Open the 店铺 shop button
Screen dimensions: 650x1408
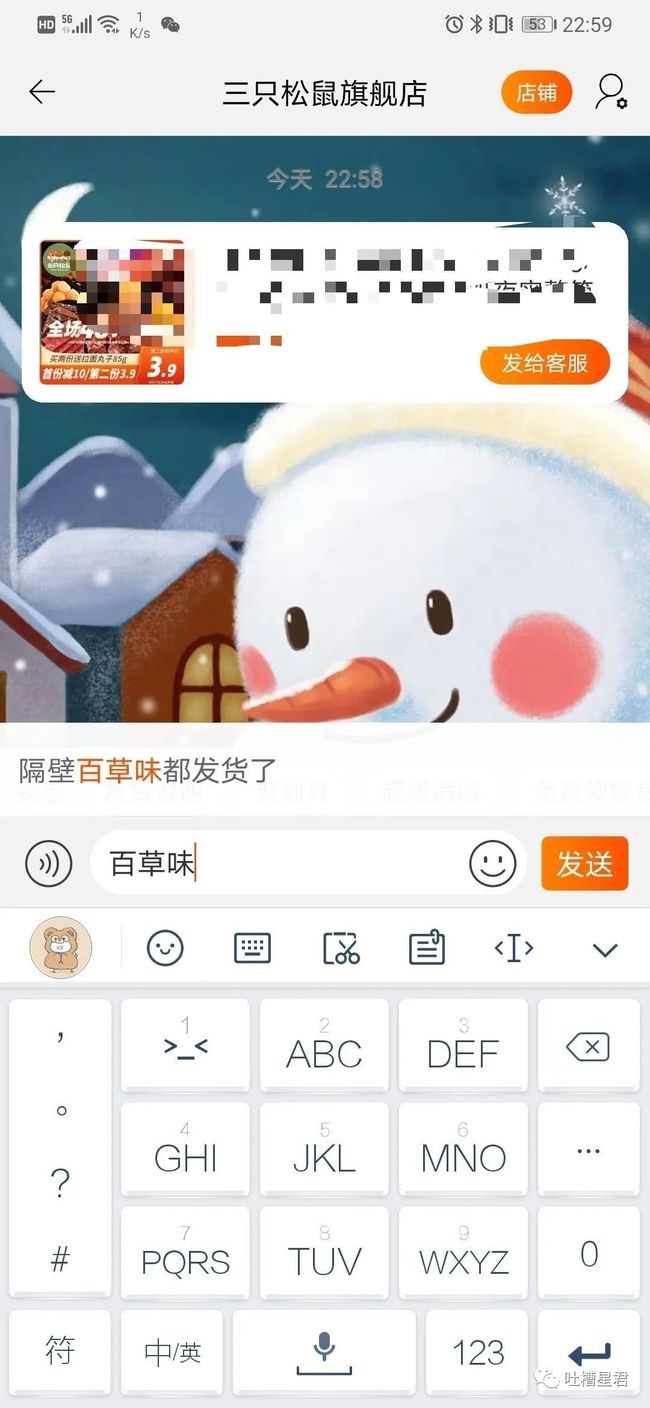click(536, 93)
